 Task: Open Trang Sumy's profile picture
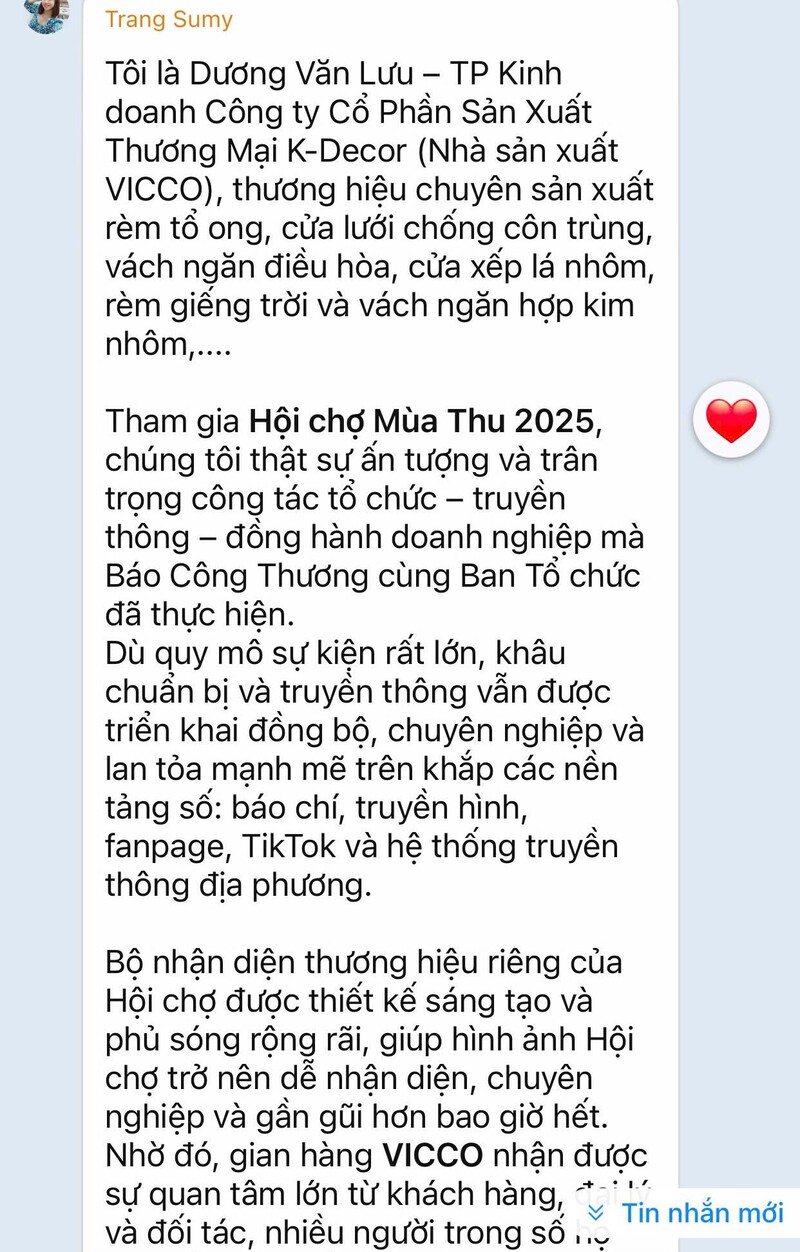(x=46, y=12)
